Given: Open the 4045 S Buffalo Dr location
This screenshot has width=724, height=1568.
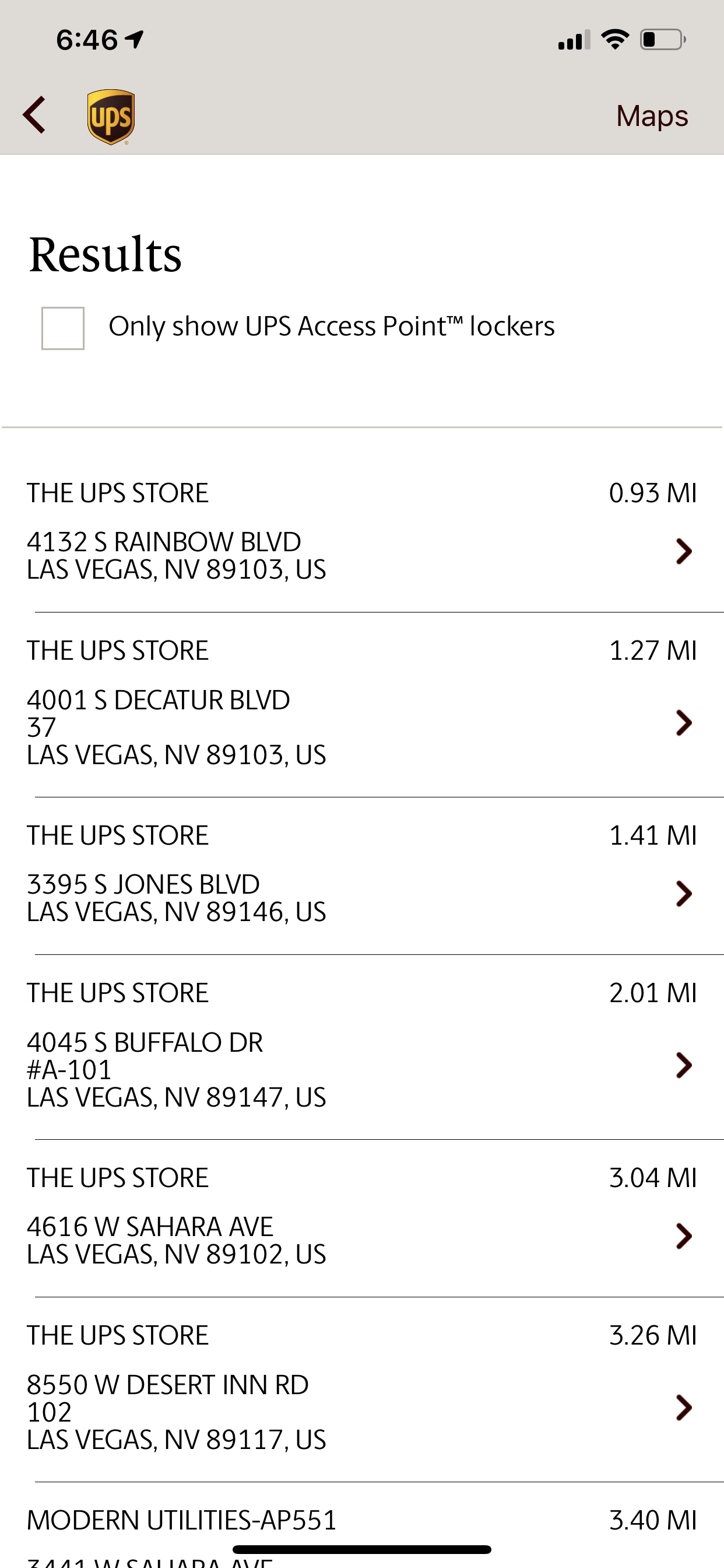Looking at the screenshot, I should (362, 1048).
